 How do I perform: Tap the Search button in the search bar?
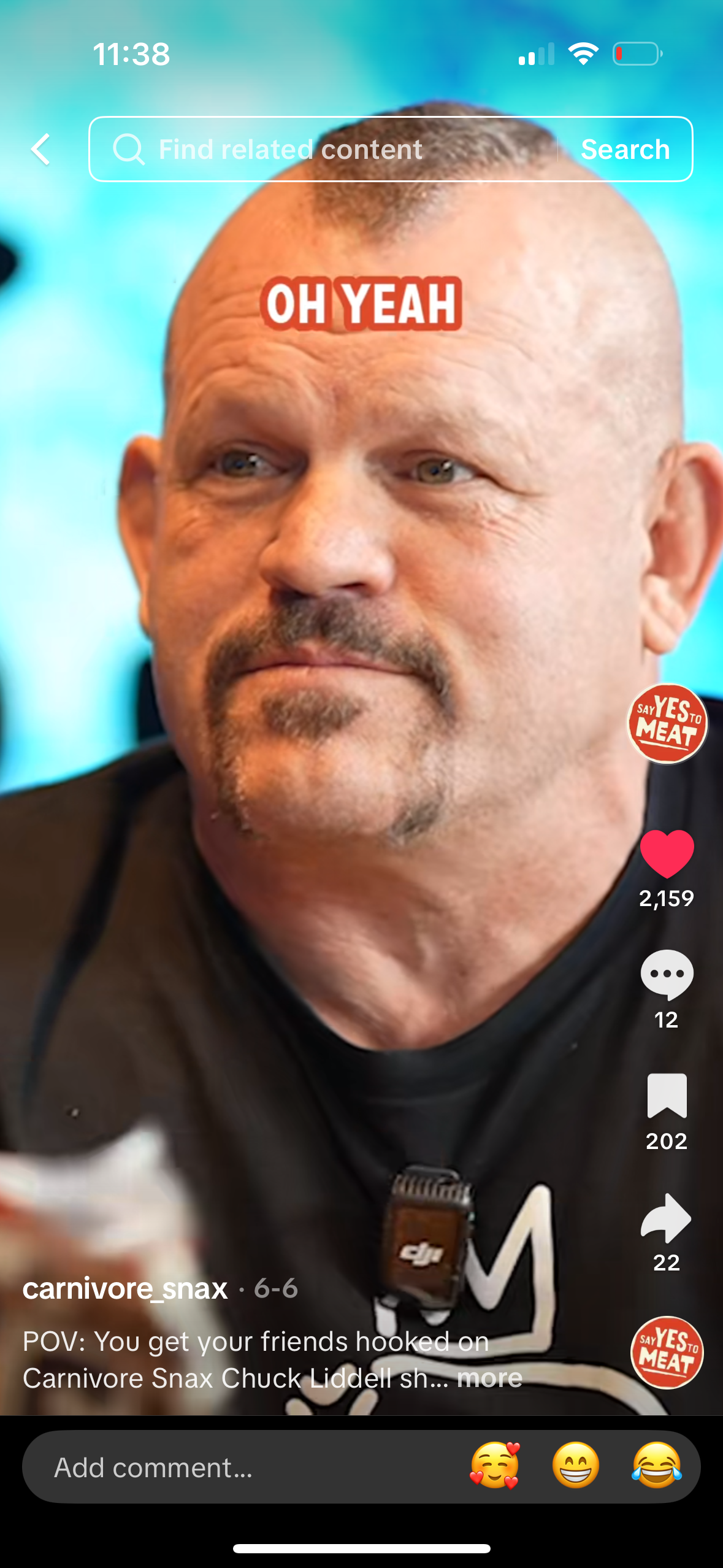click(x=625, y=149)
